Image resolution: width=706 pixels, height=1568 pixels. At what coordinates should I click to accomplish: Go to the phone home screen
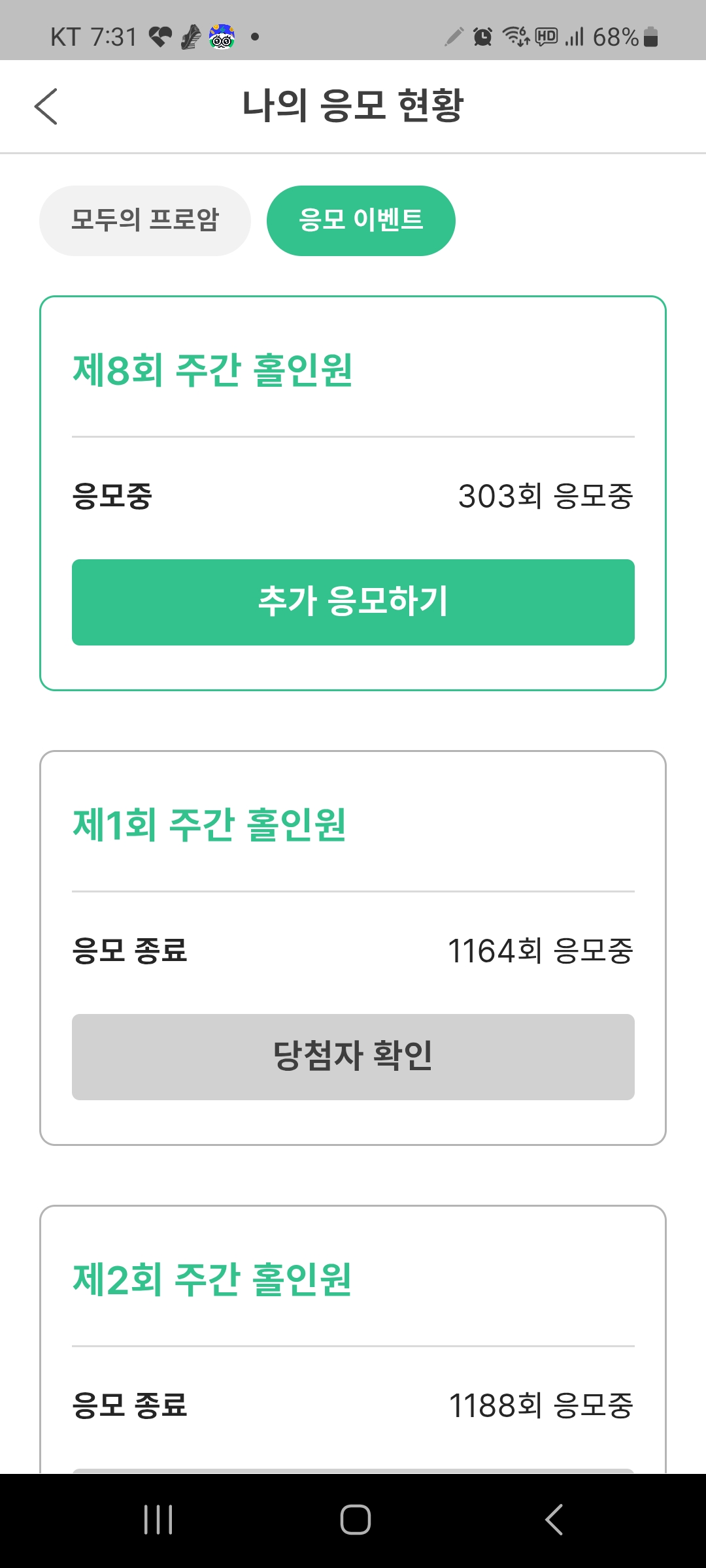point(356,1520)
